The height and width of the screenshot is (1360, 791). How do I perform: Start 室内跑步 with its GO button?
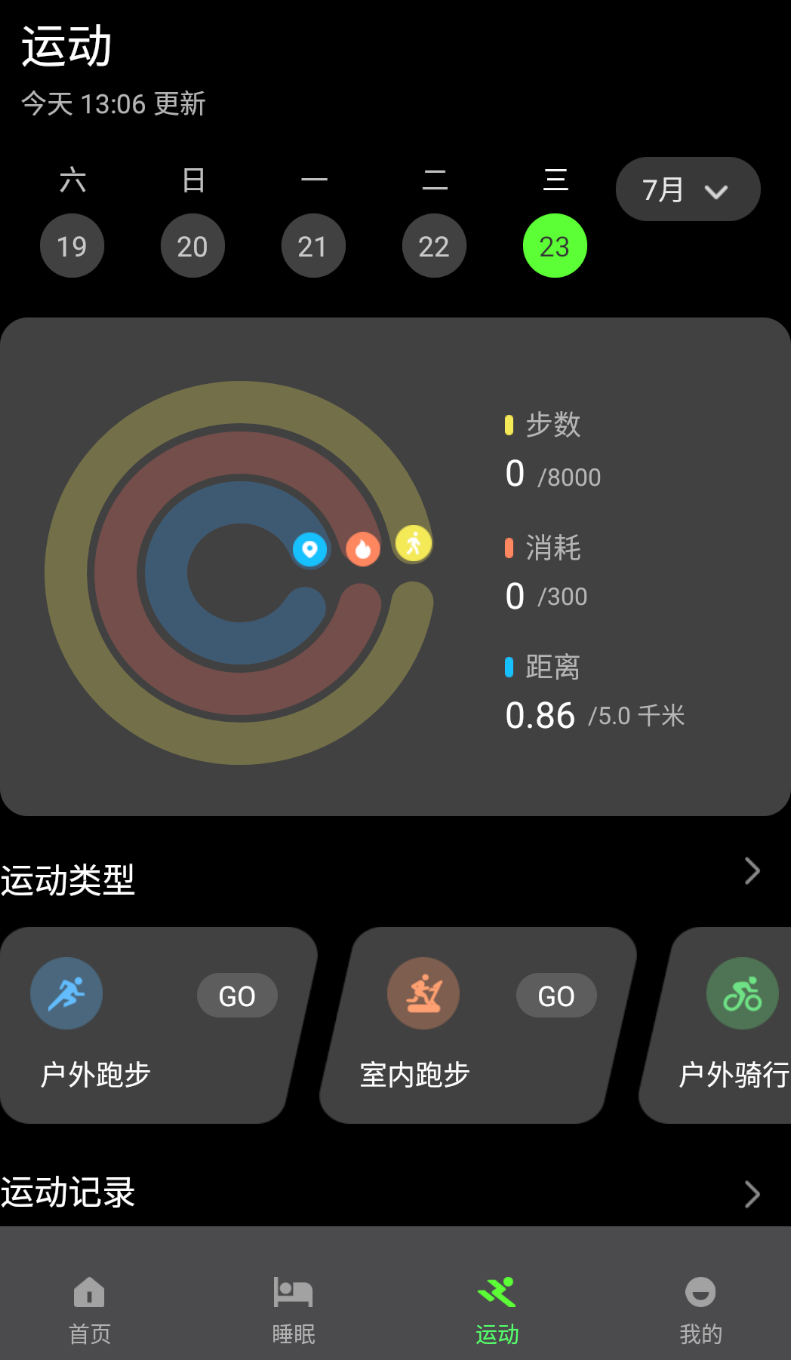(x=556, y=996)
